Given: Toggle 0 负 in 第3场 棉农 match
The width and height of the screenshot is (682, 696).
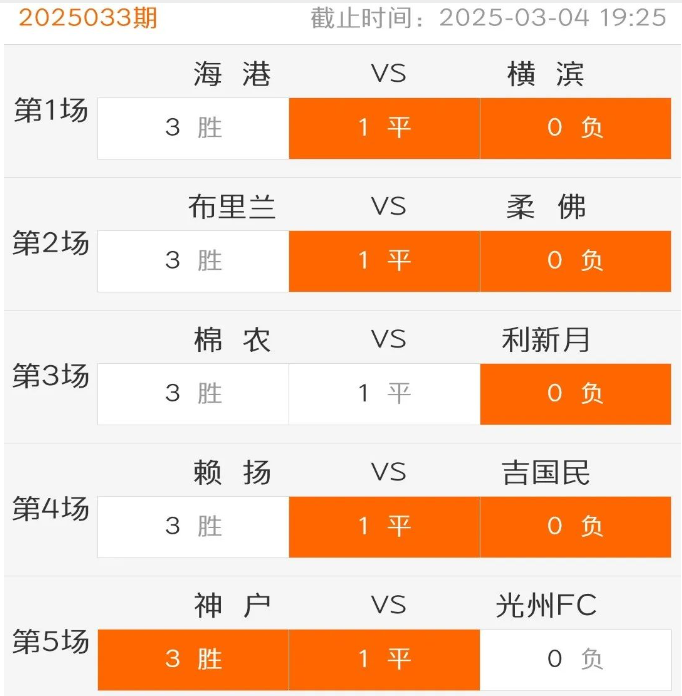Looking at the screenshot, I should click(x=575, y=394).
